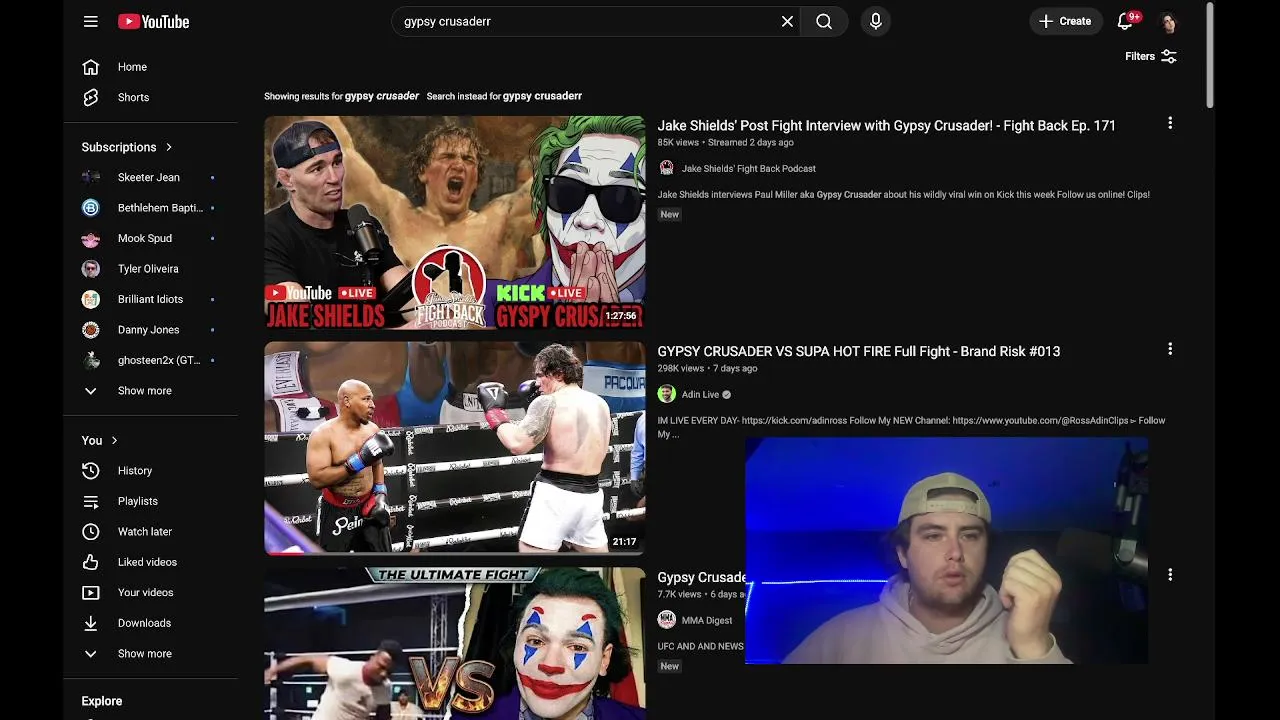
Task: Open the hamburger guide menu
Action: (x=91, y=21)
